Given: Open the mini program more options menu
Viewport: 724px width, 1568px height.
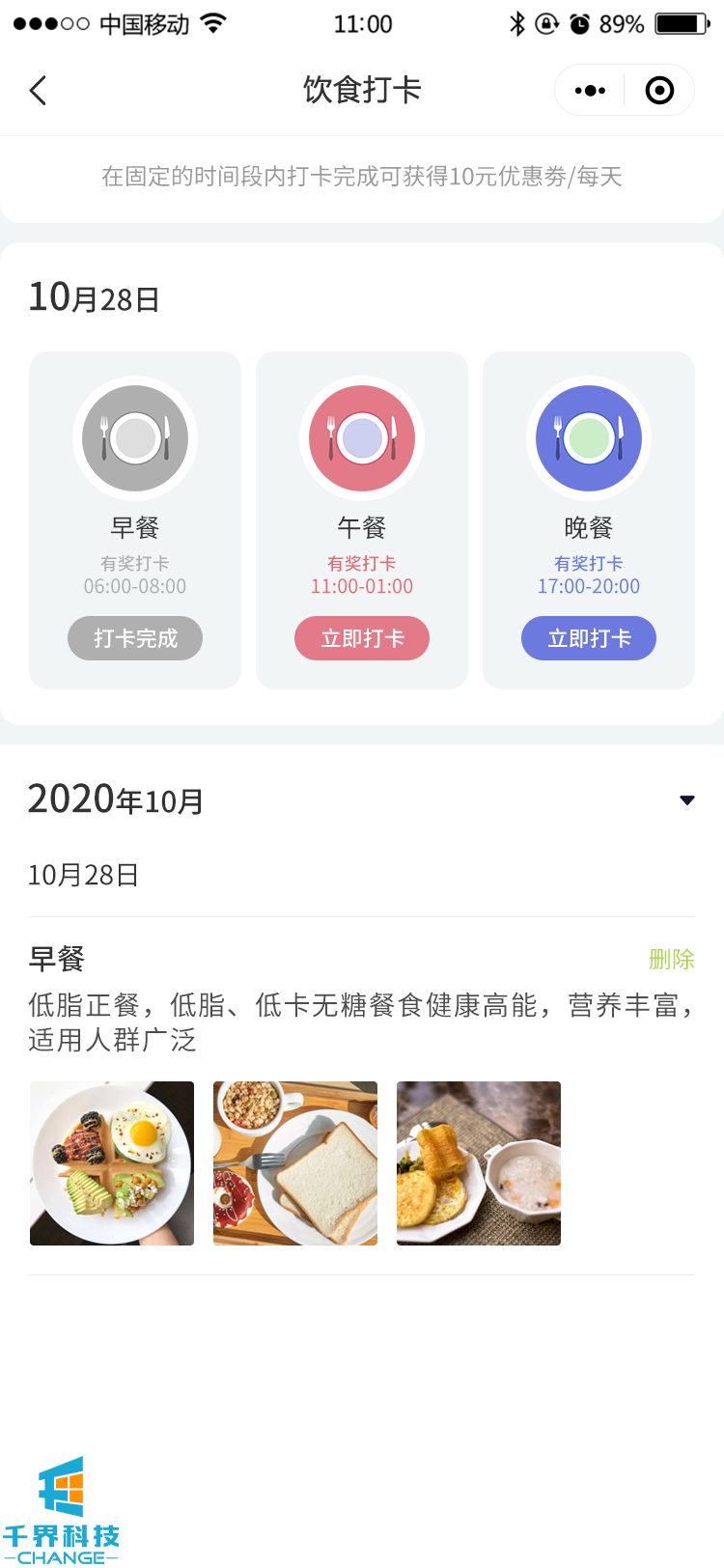Looking at the screenshot, I should 590,91.
